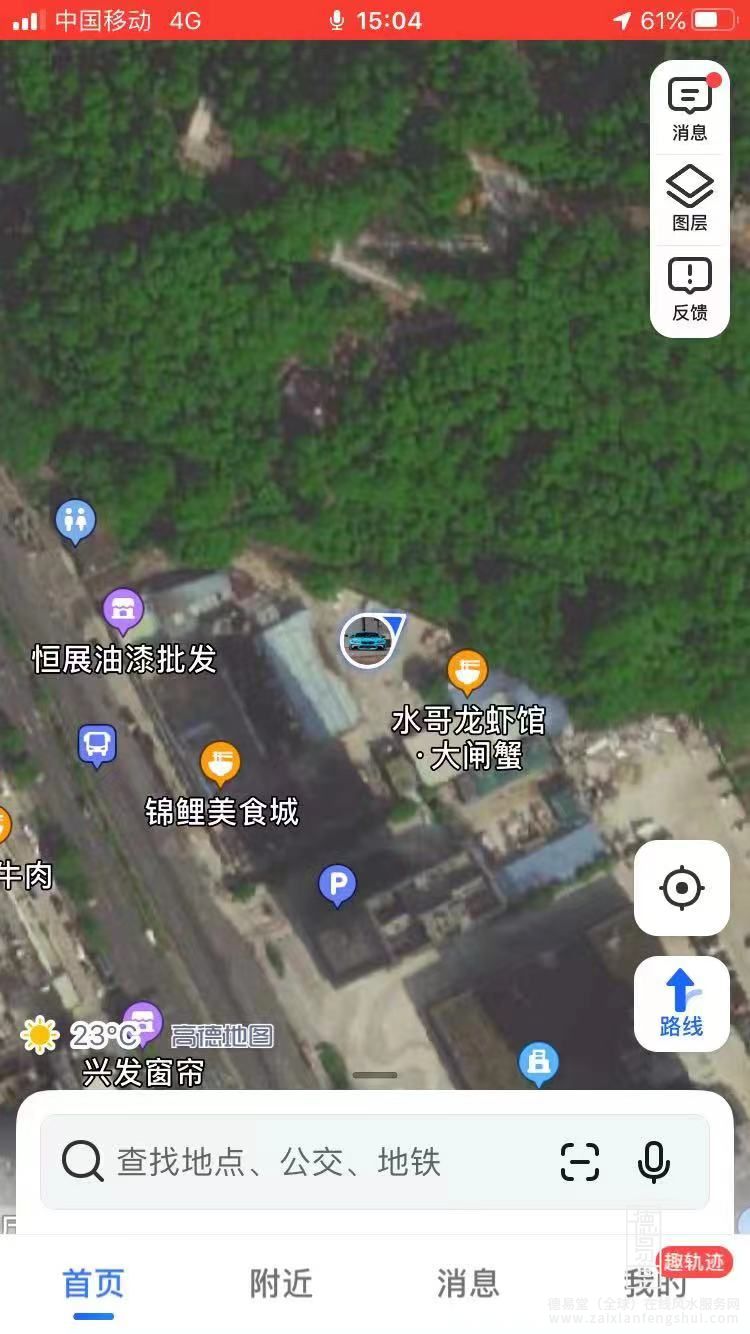The image size is (750, 1334).
Task: Open the 图层 map layers panel
Action: [x=689, y=199]
